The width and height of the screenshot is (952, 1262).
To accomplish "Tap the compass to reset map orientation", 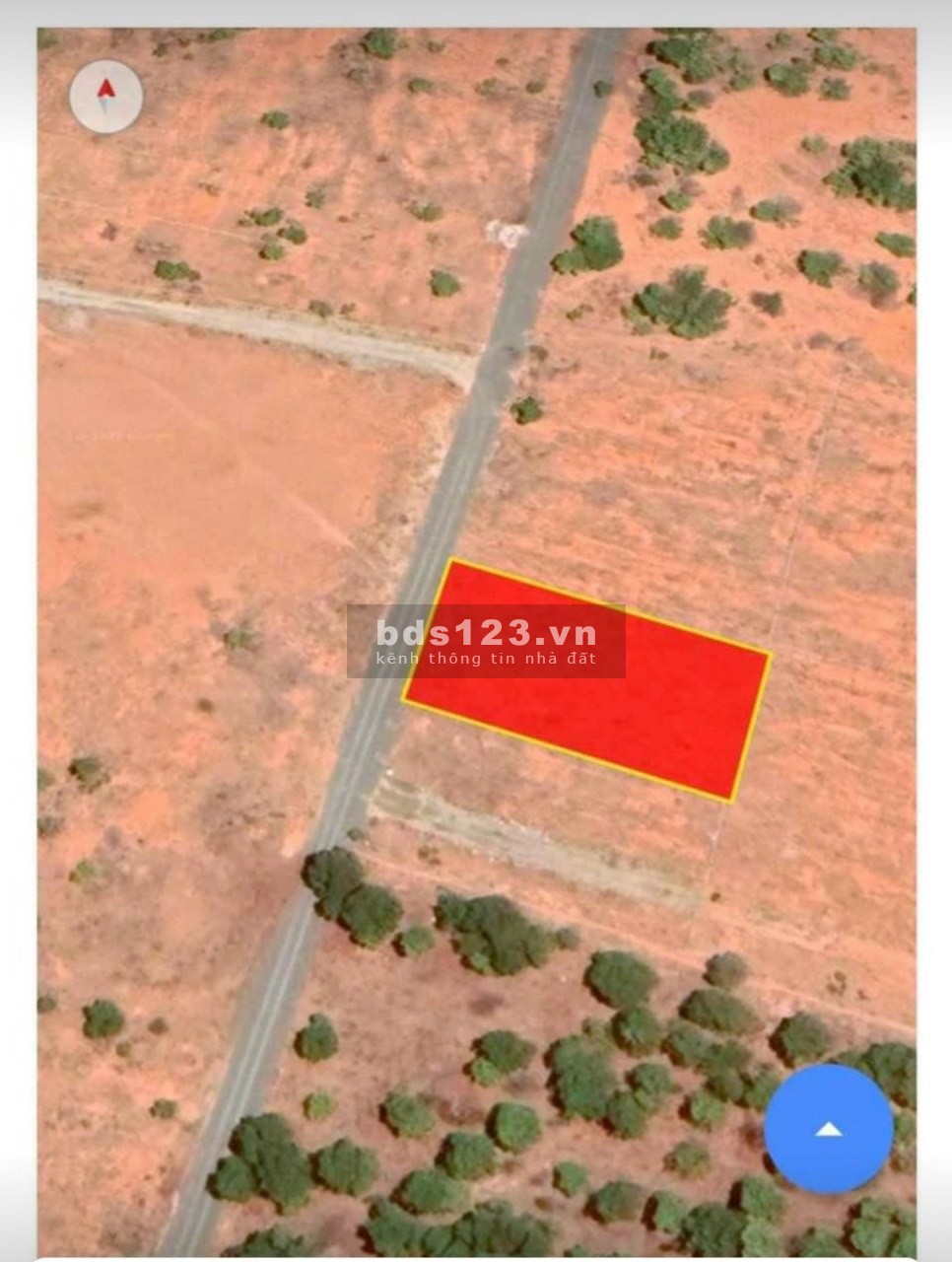I will pyautogui.click(x=106, y=97).
